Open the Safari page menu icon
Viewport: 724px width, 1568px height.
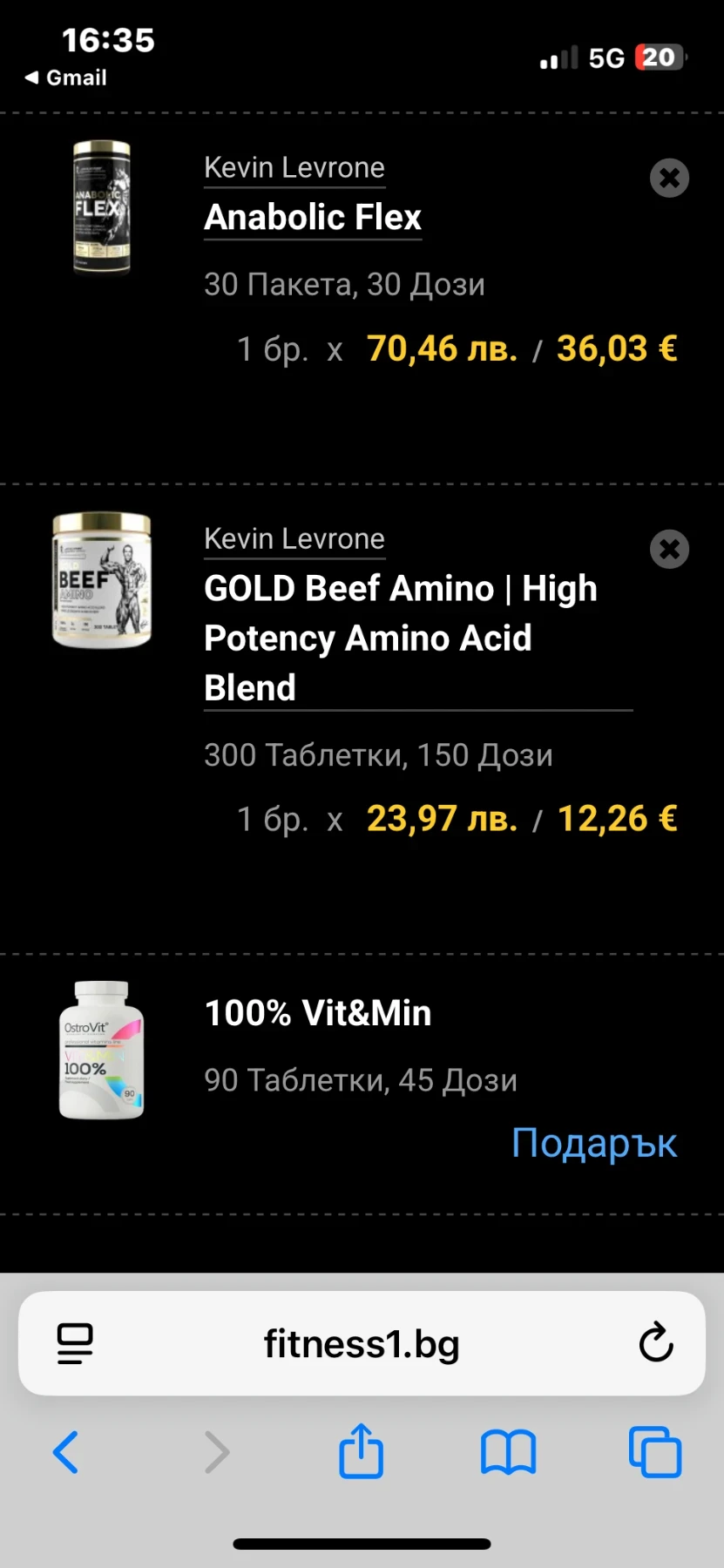(x=75, y=1343)
